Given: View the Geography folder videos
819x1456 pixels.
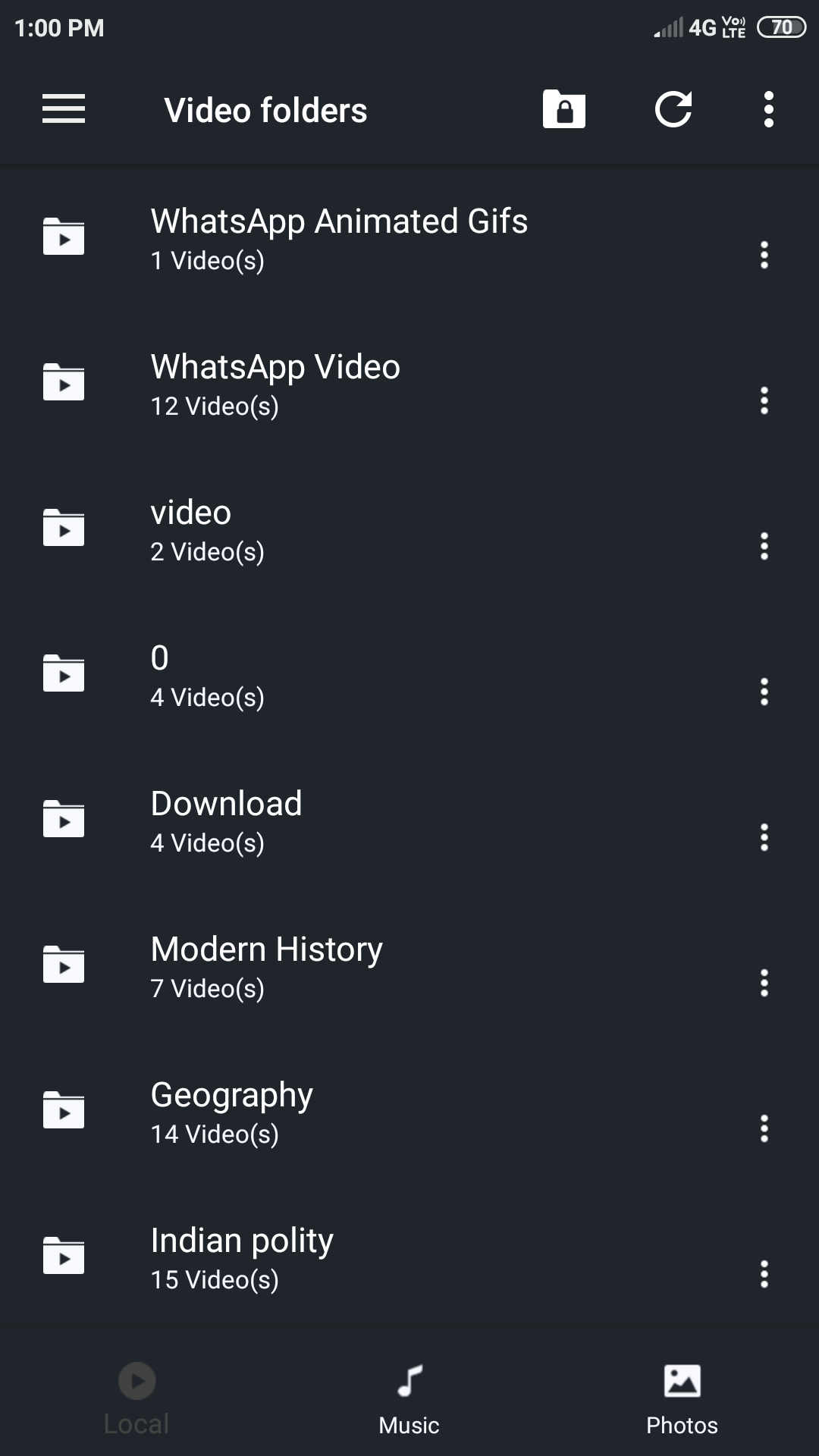Looking at the screenshot, I should pyautogui.click(x=231, y=1112).
